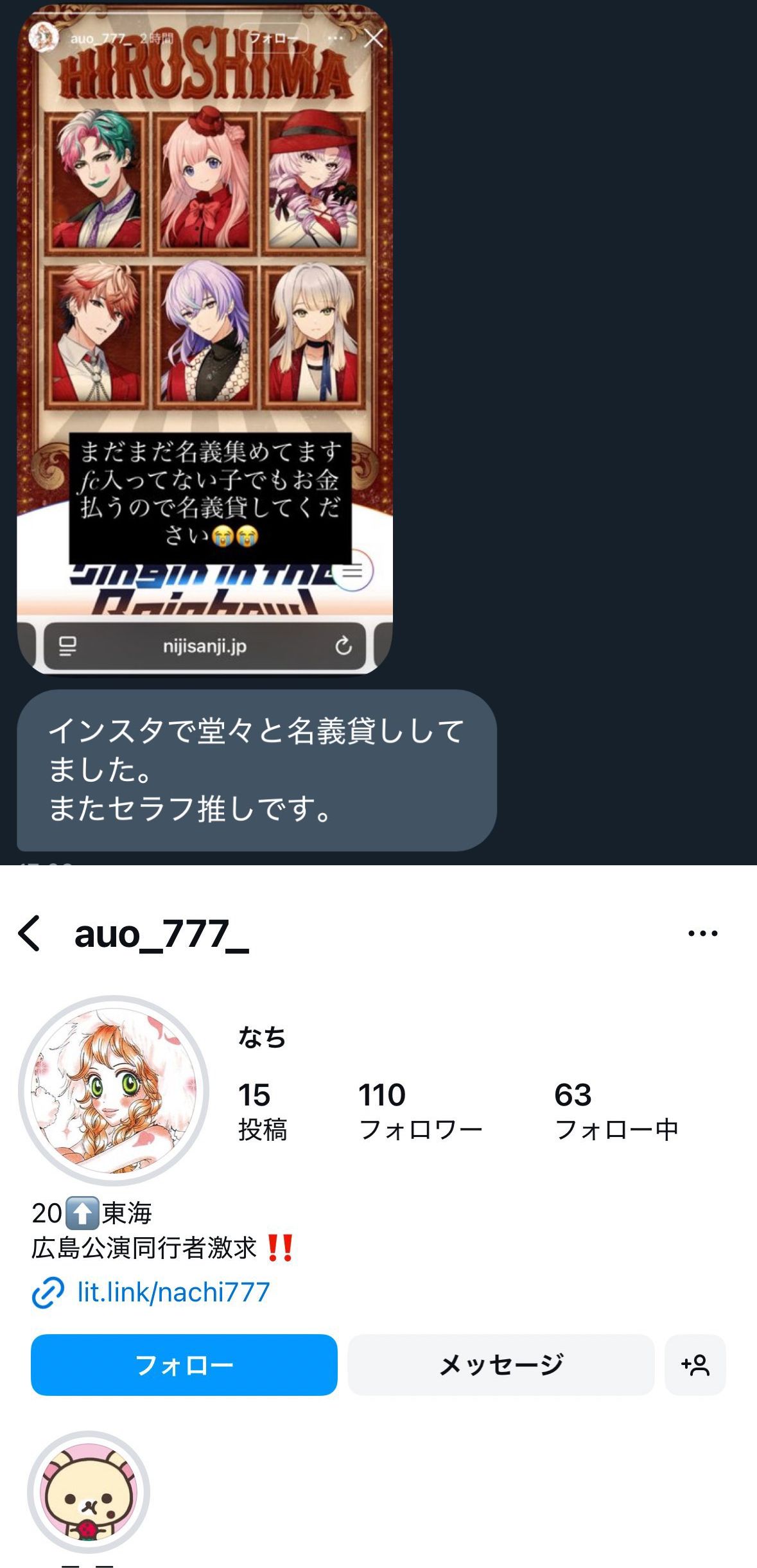
Task: Follow the account with the blue フォロー button
Action: tap(184, 1364)
